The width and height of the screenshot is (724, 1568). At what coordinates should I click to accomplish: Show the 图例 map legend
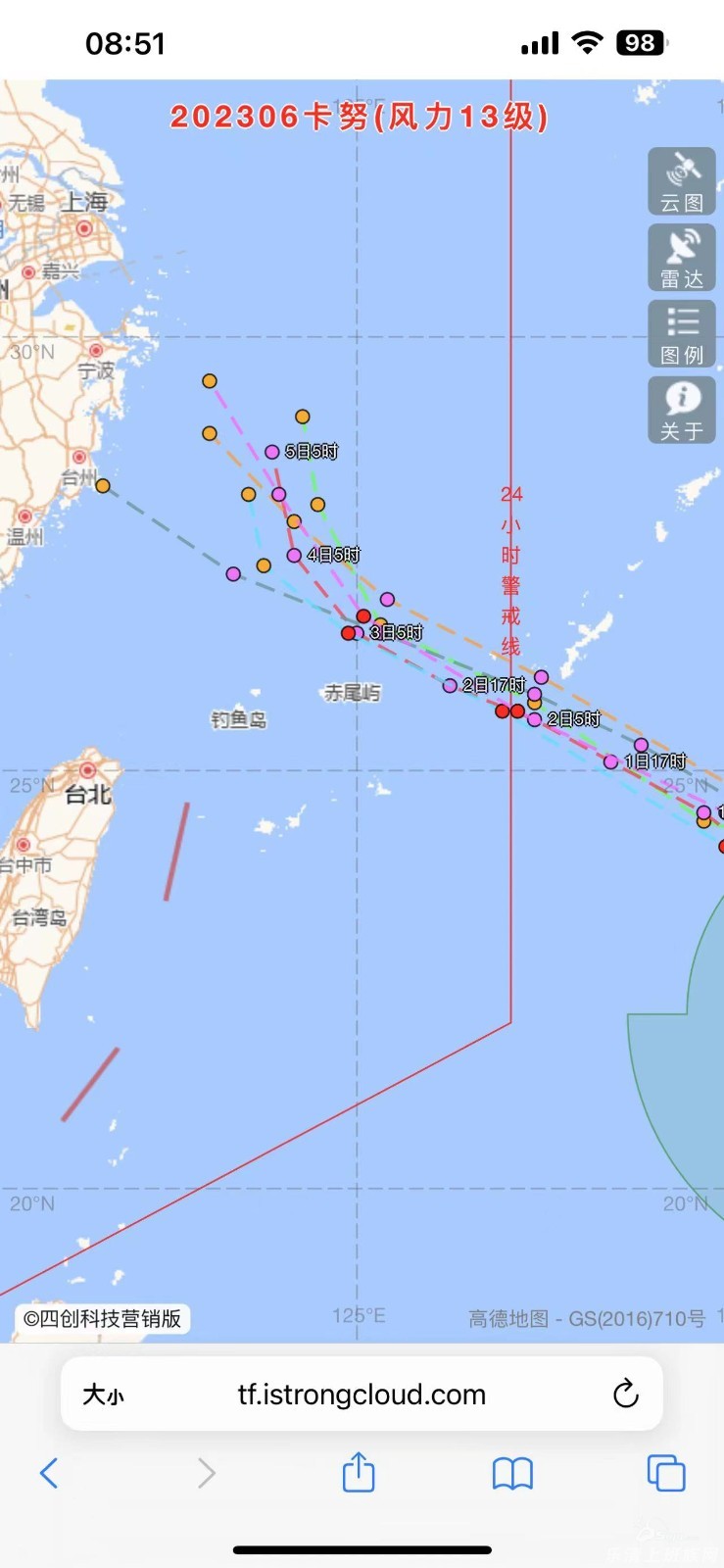[682, 334]
